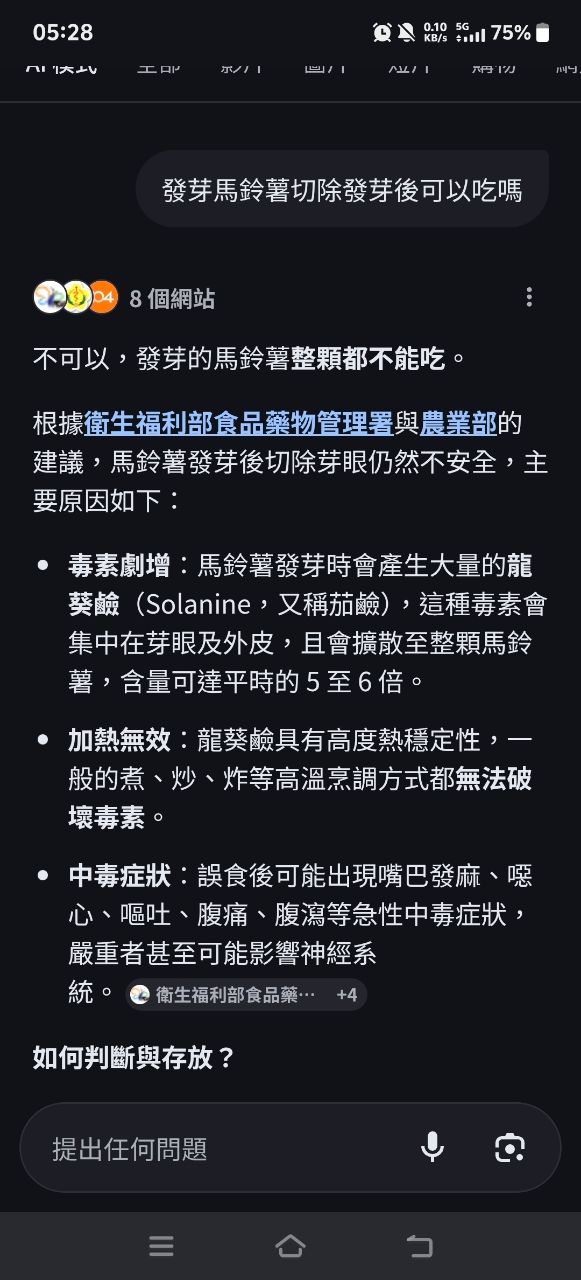Open the 8 個網站 sources list

coord(125,298)
